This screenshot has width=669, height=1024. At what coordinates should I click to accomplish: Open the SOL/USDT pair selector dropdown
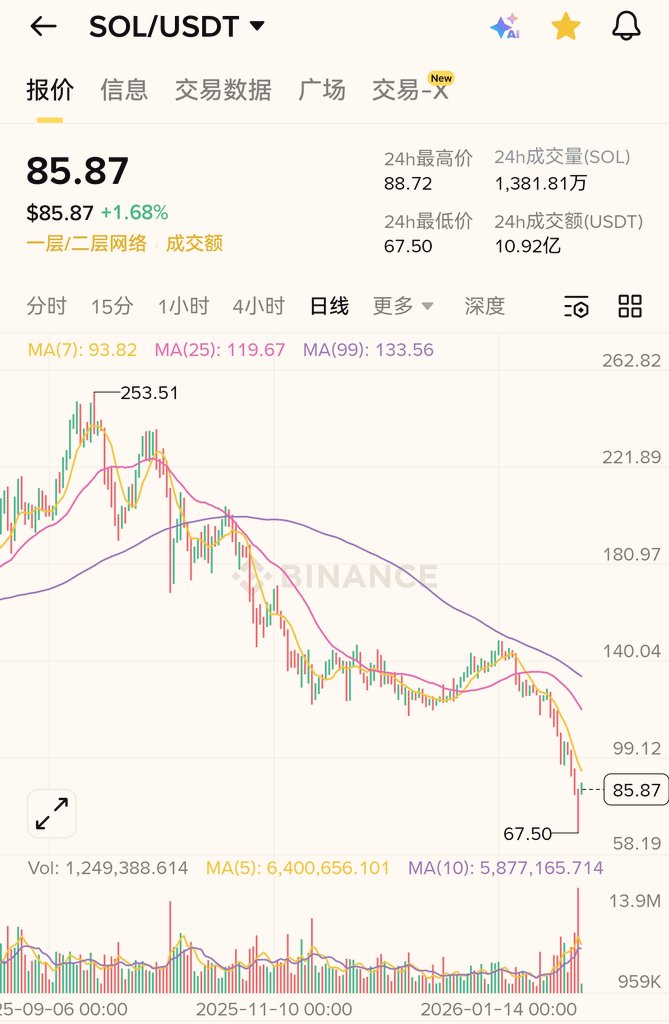178,27
